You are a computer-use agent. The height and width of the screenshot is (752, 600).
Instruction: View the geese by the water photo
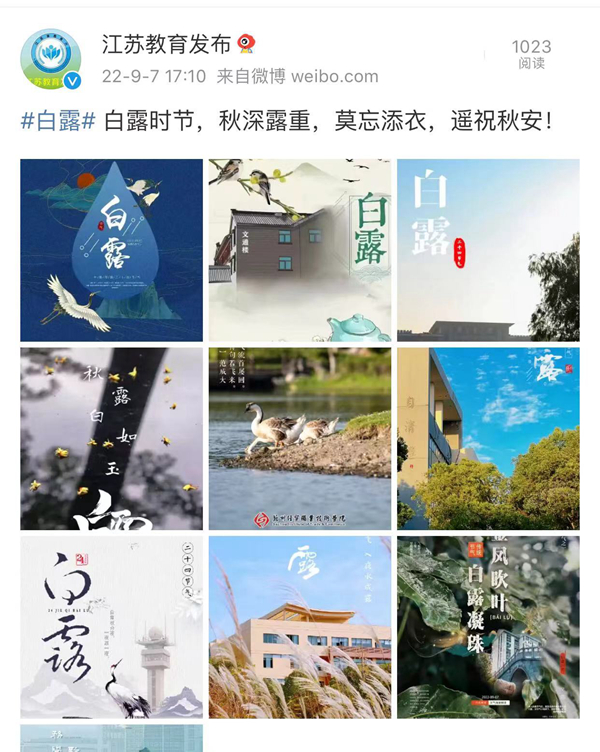[299, 438]
